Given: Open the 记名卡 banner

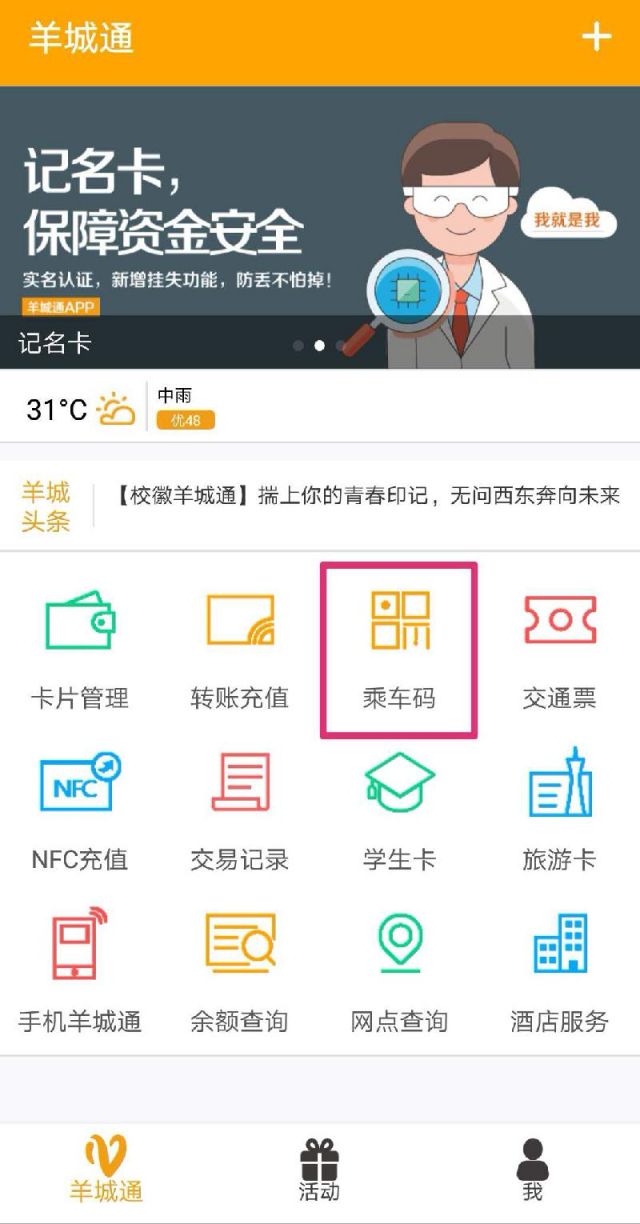Looking at the screenshot, I should pyautogui.click(x=320, y=227).
